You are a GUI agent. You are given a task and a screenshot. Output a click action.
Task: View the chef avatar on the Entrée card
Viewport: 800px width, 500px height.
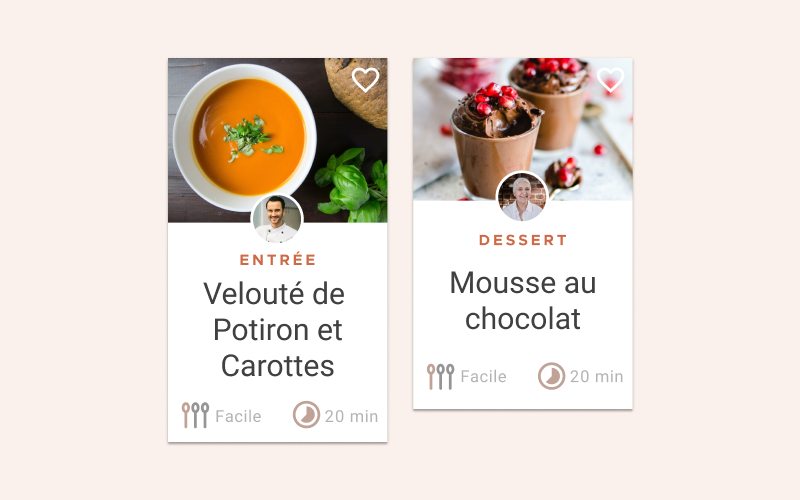tap(277, 219)
